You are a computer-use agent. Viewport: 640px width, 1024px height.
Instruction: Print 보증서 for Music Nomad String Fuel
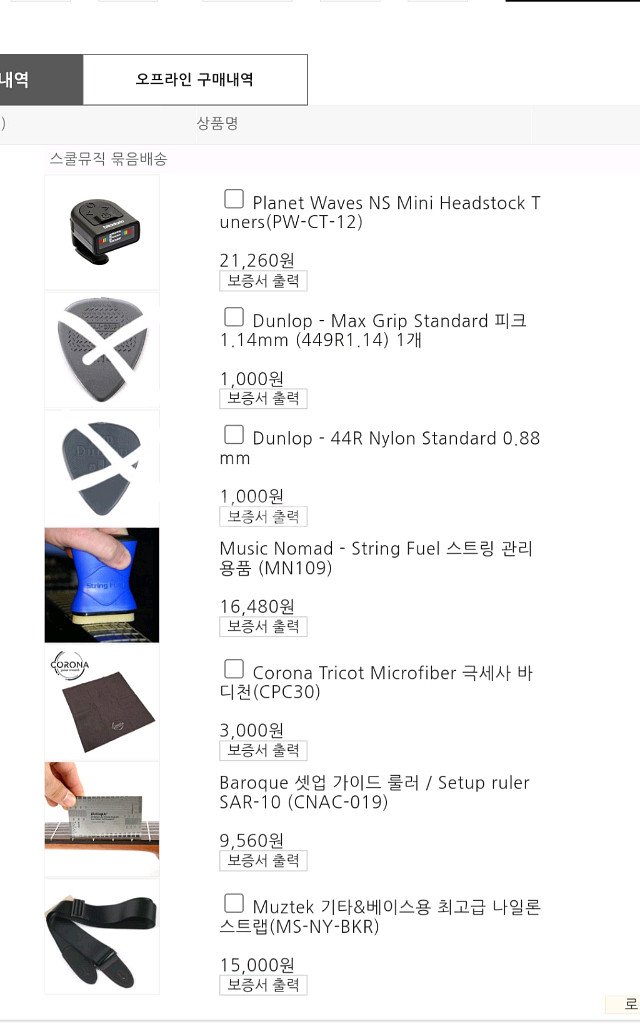pyautogui.click(x=263, y=627)
